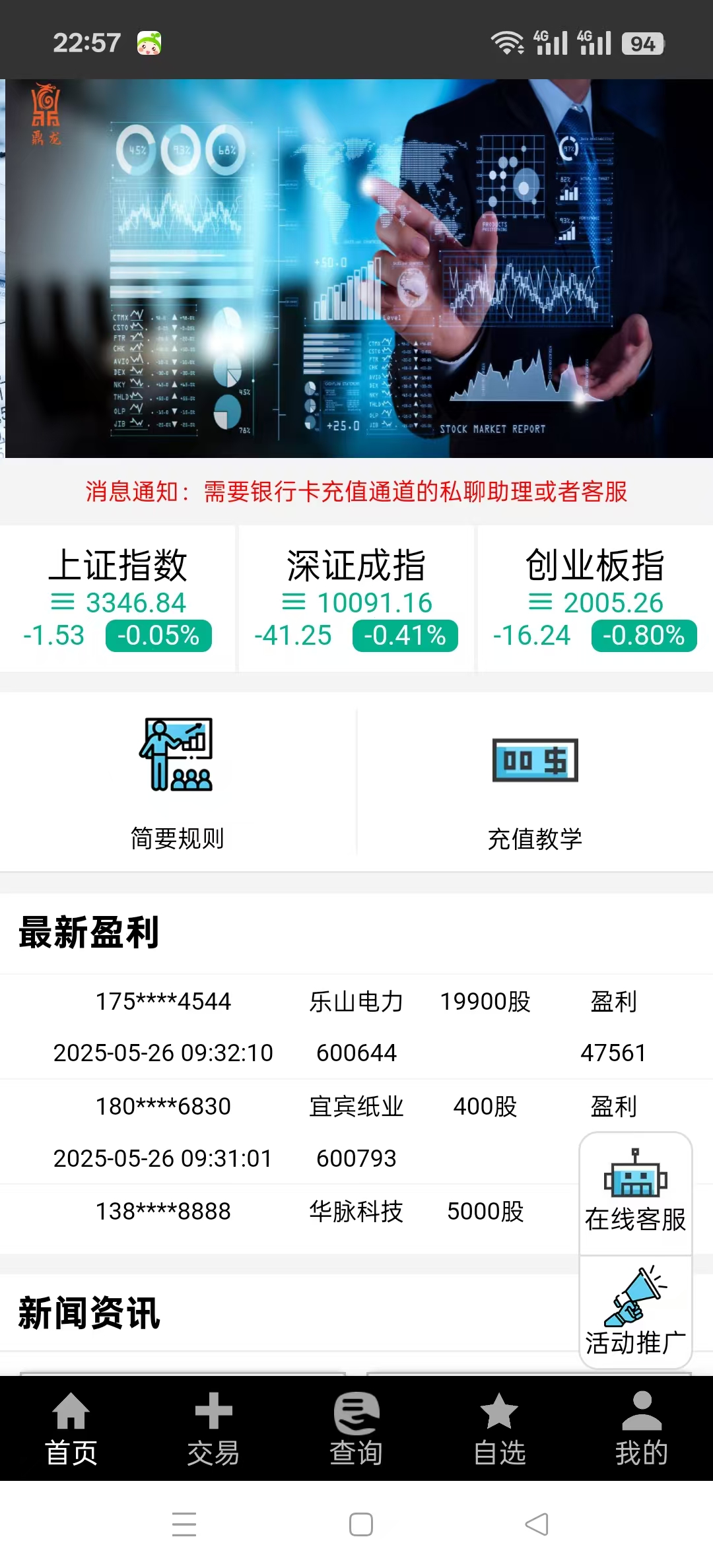Contact 在线客服 support
This screenshot has height=1568, width=713.
[635, 1193]
